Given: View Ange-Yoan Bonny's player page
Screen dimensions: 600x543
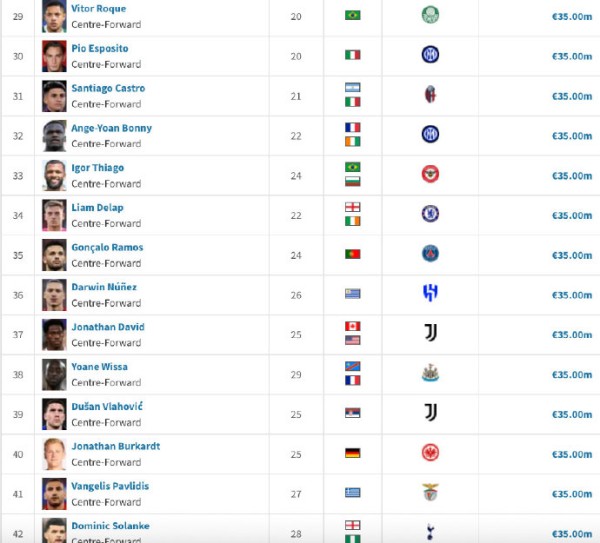Looking at the screenshot, I should coord(111,128).
